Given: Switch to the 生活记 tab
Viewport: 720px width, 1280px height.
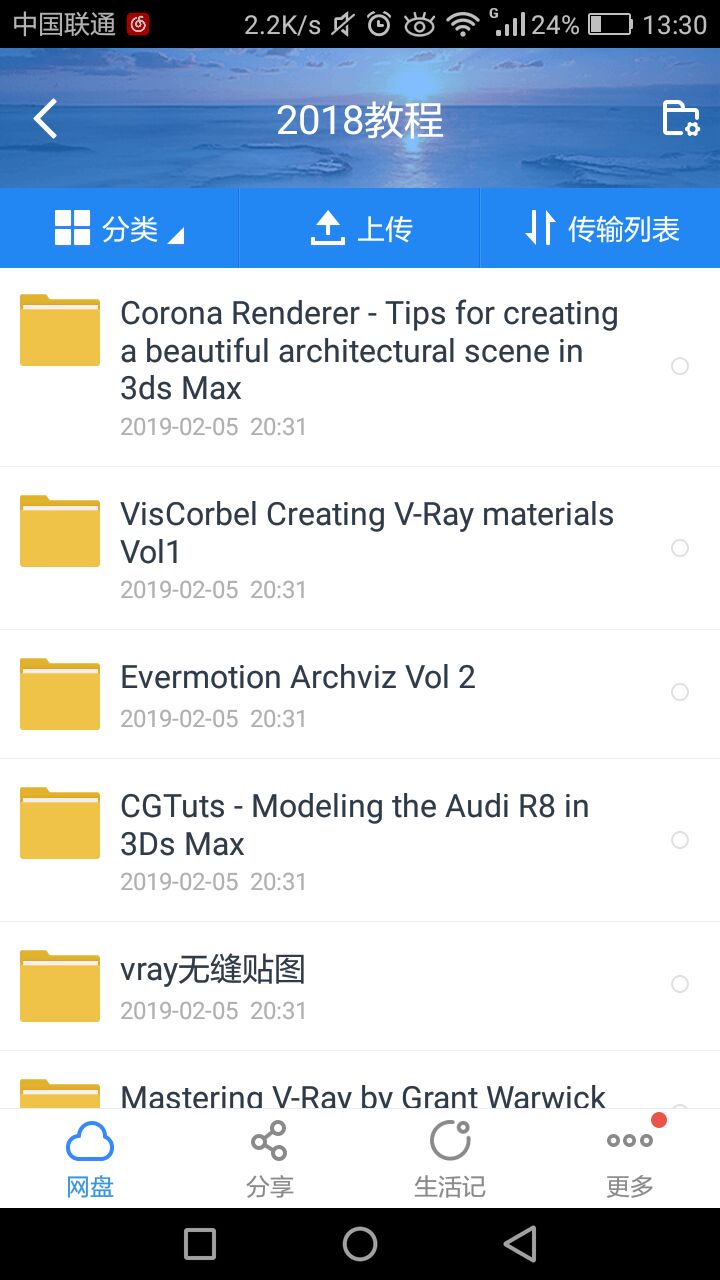Looking at the screenshot, I should coord(450,1159).
